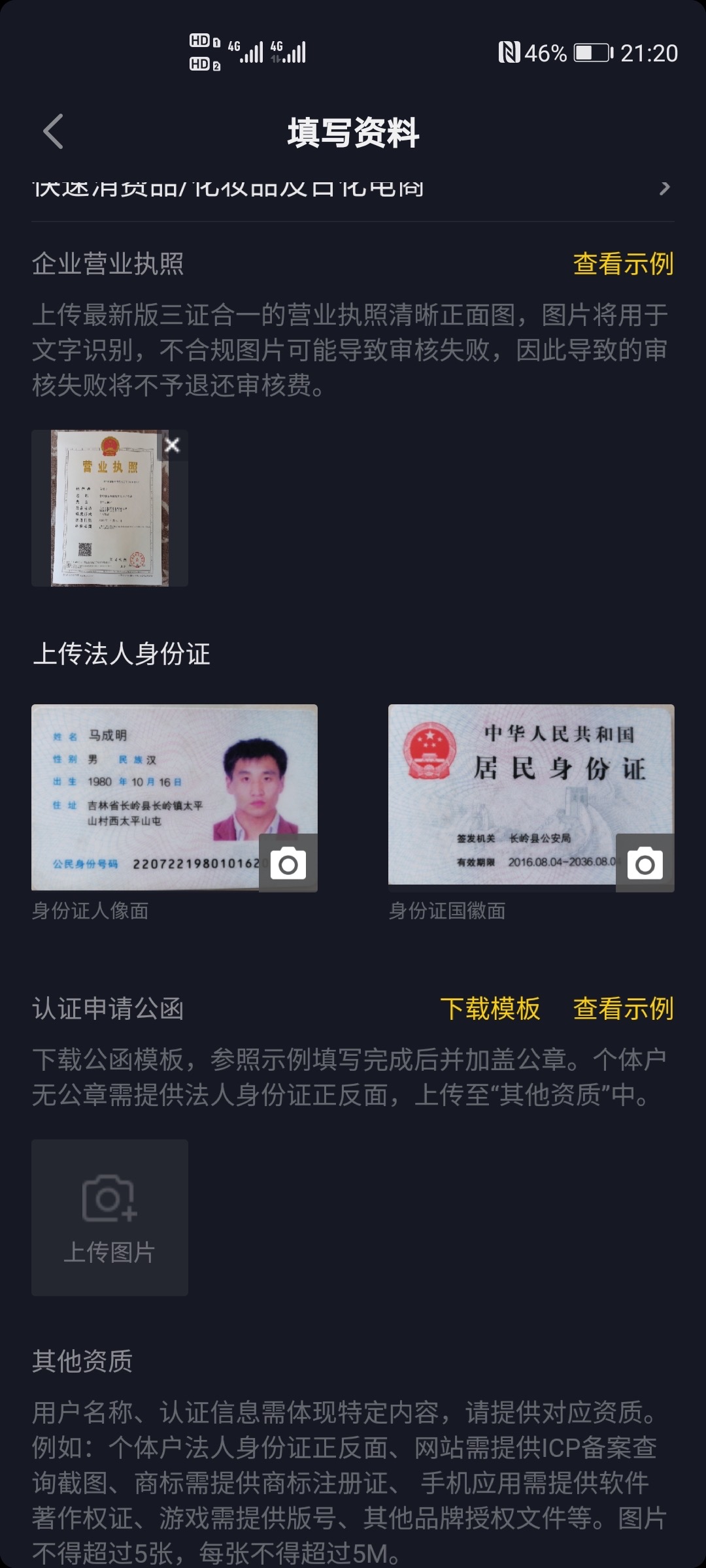Open the industry category row chevron
The height and width of the screenshot is (1568, 706).
[664, 189]
